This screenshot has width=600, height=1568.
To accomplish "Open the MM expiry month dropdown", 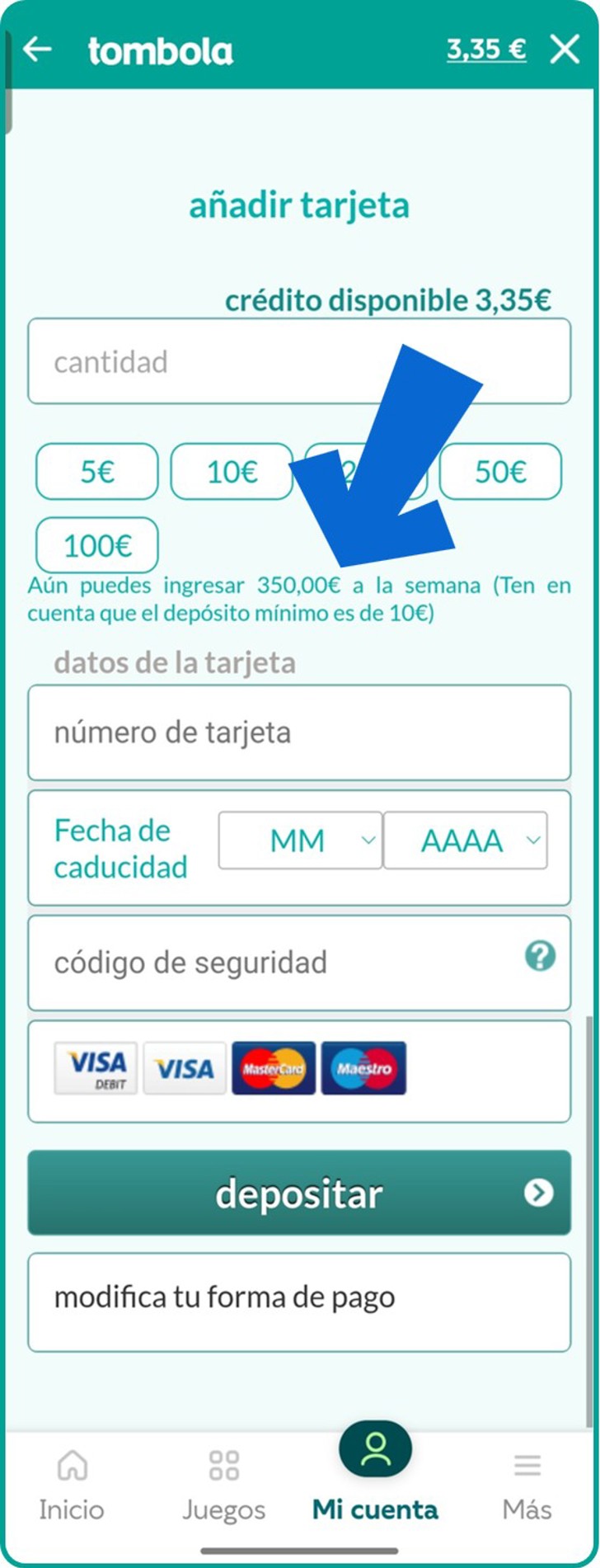I will 299,841.
